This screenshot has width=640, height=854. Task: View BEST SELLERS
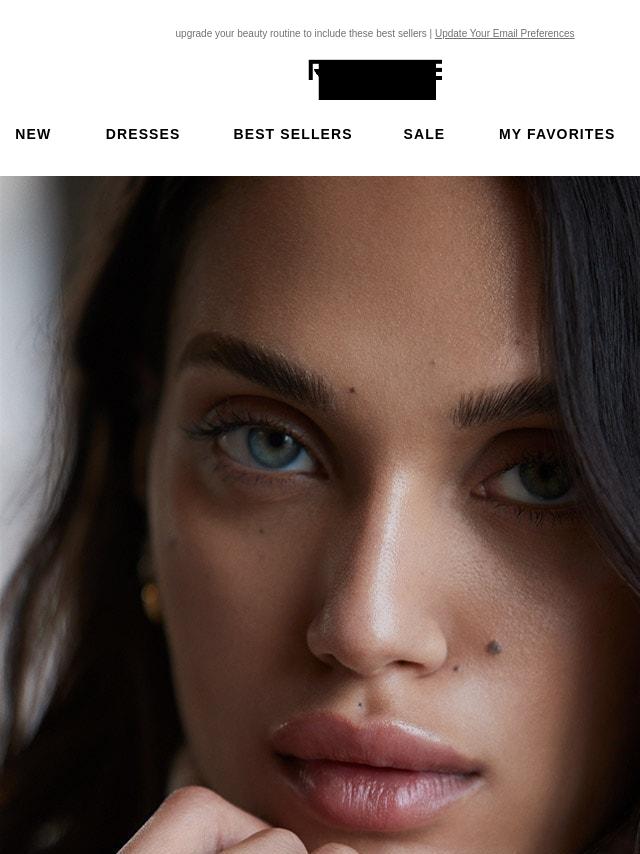tap(293, 134)
